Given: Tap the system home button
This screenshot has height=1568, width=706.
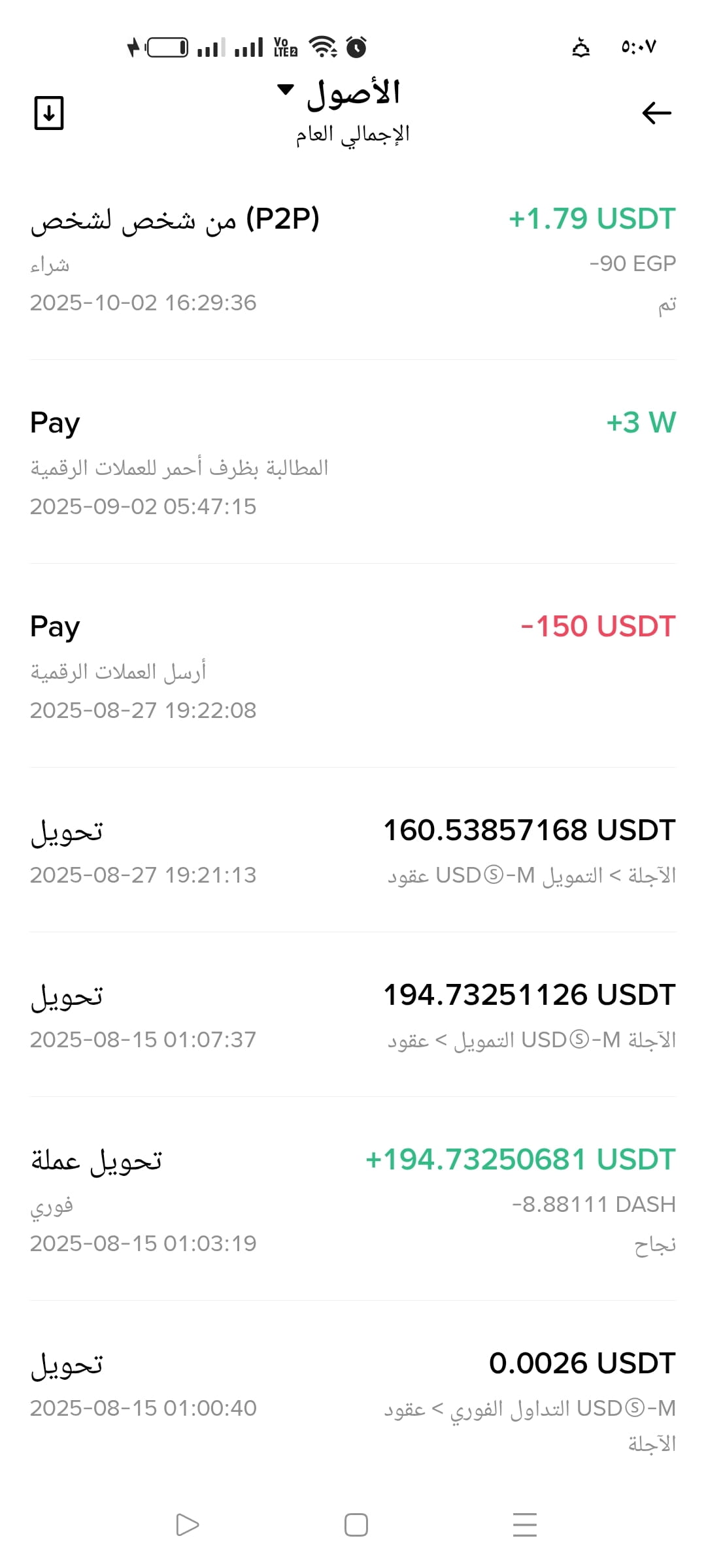Looking at the screenshot, I should 356,1525.
